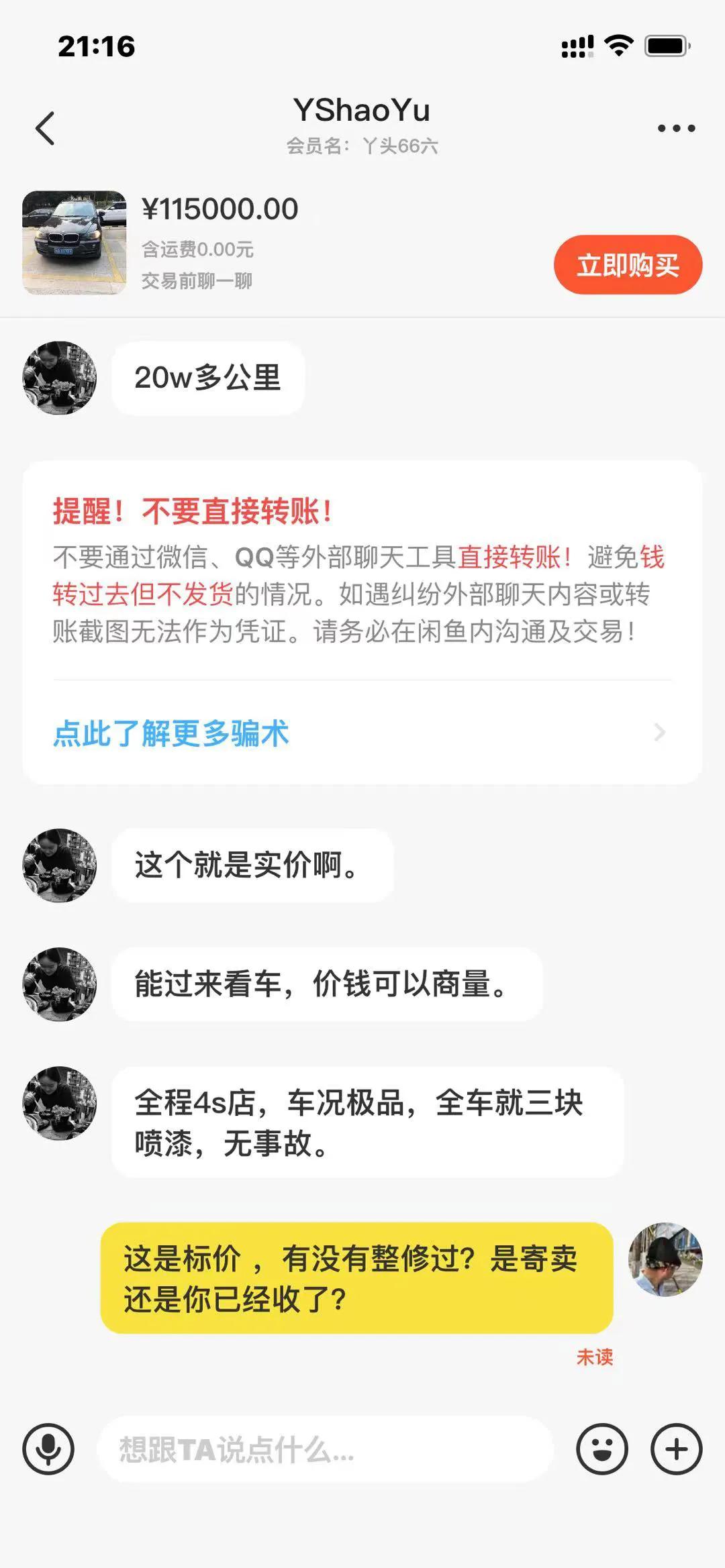Tap the 立即购买 buy now button
The image size is (725, 1568).
coord(628,265)
